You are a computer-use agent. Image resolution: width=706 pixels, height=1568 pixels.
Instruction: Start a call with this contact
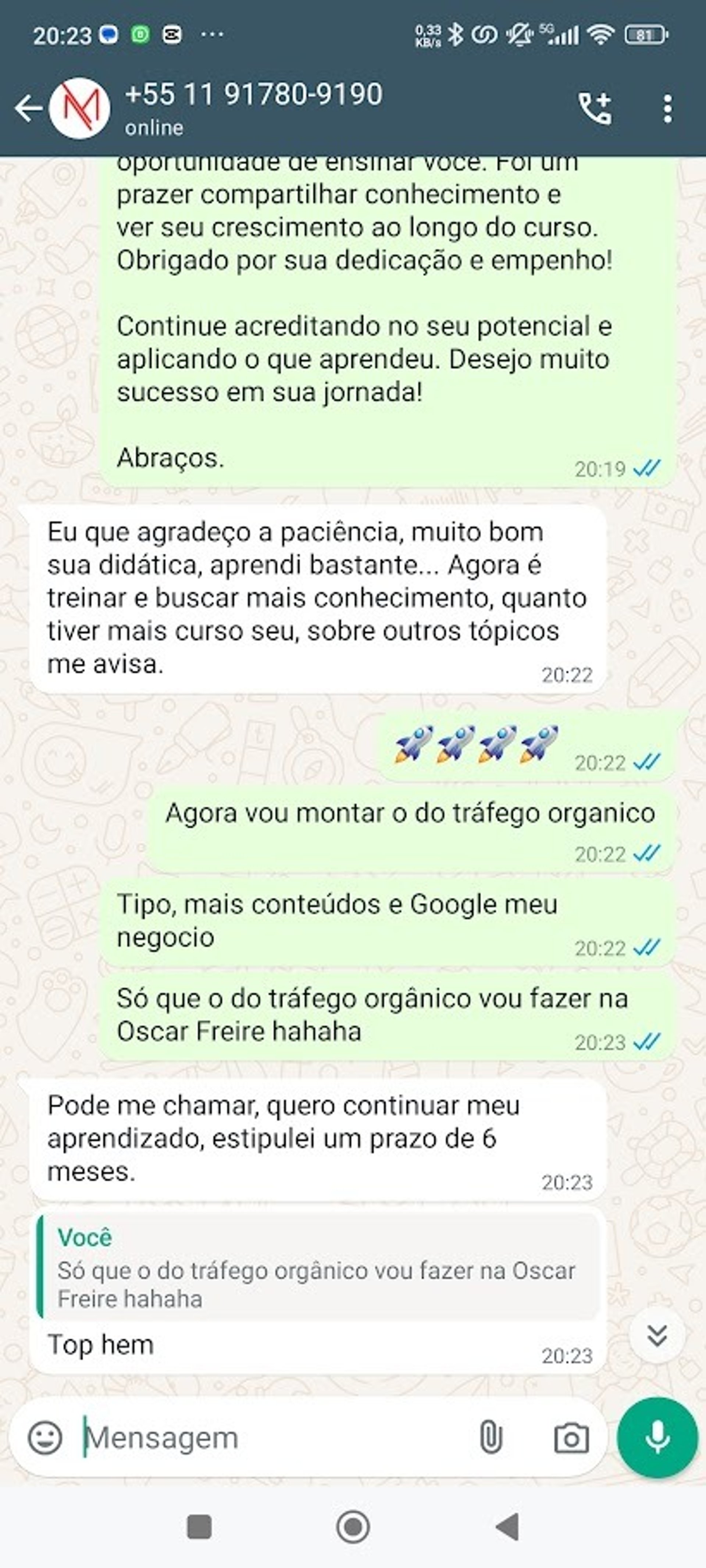594,109
